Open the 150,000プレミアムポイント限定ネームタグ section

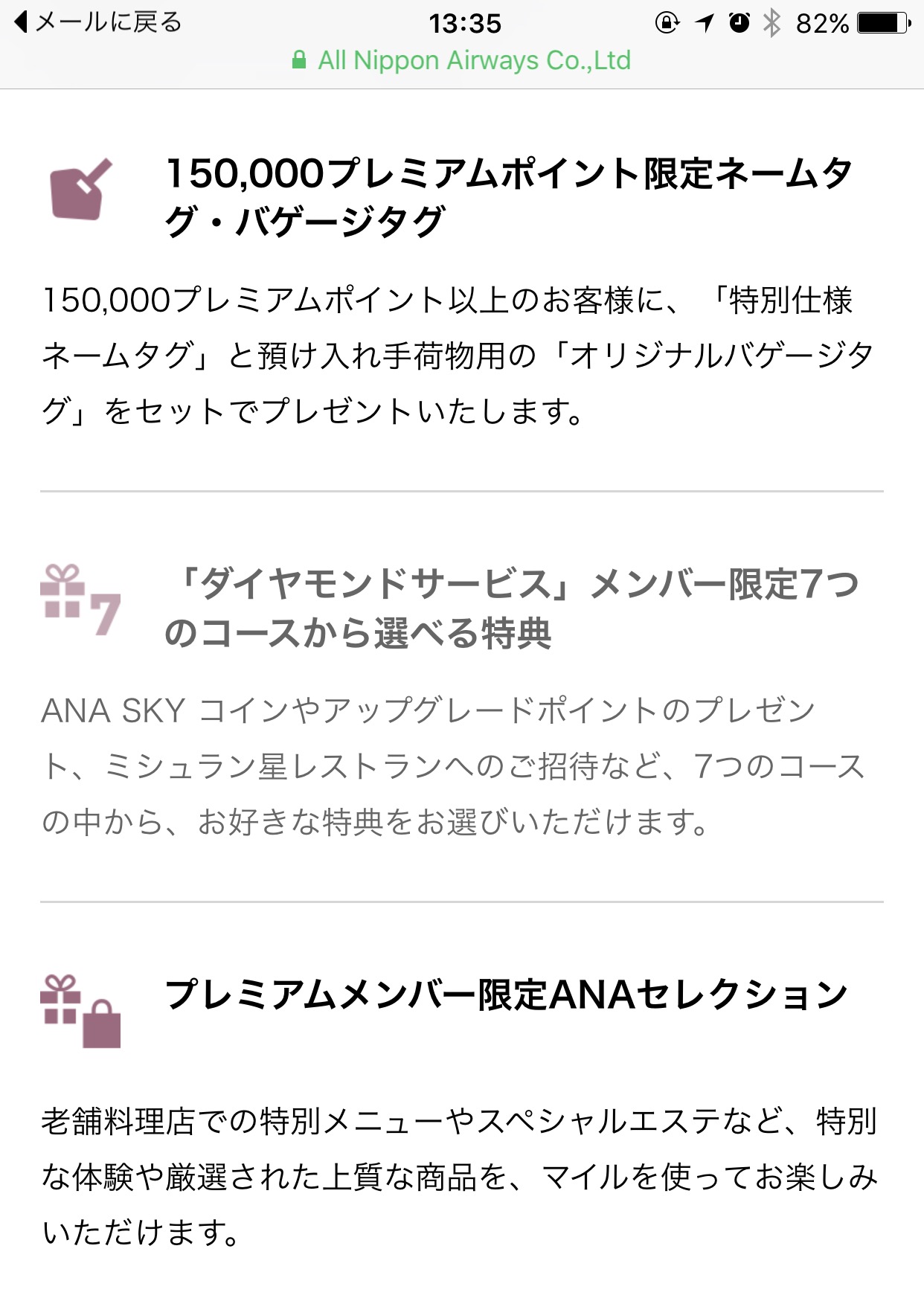508,196
